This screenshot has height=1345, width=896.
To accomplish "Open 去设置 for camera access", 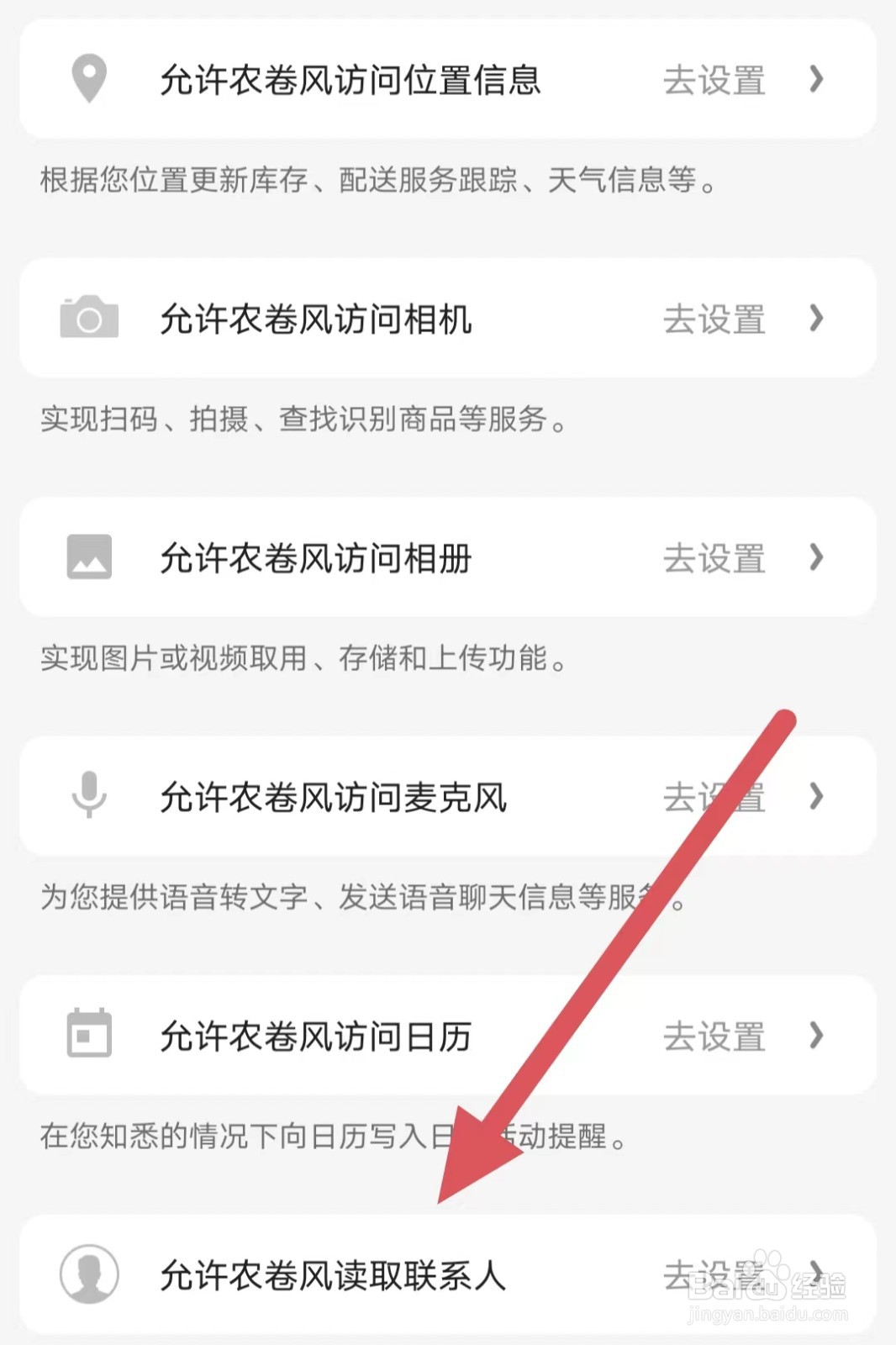I will 713,317.
